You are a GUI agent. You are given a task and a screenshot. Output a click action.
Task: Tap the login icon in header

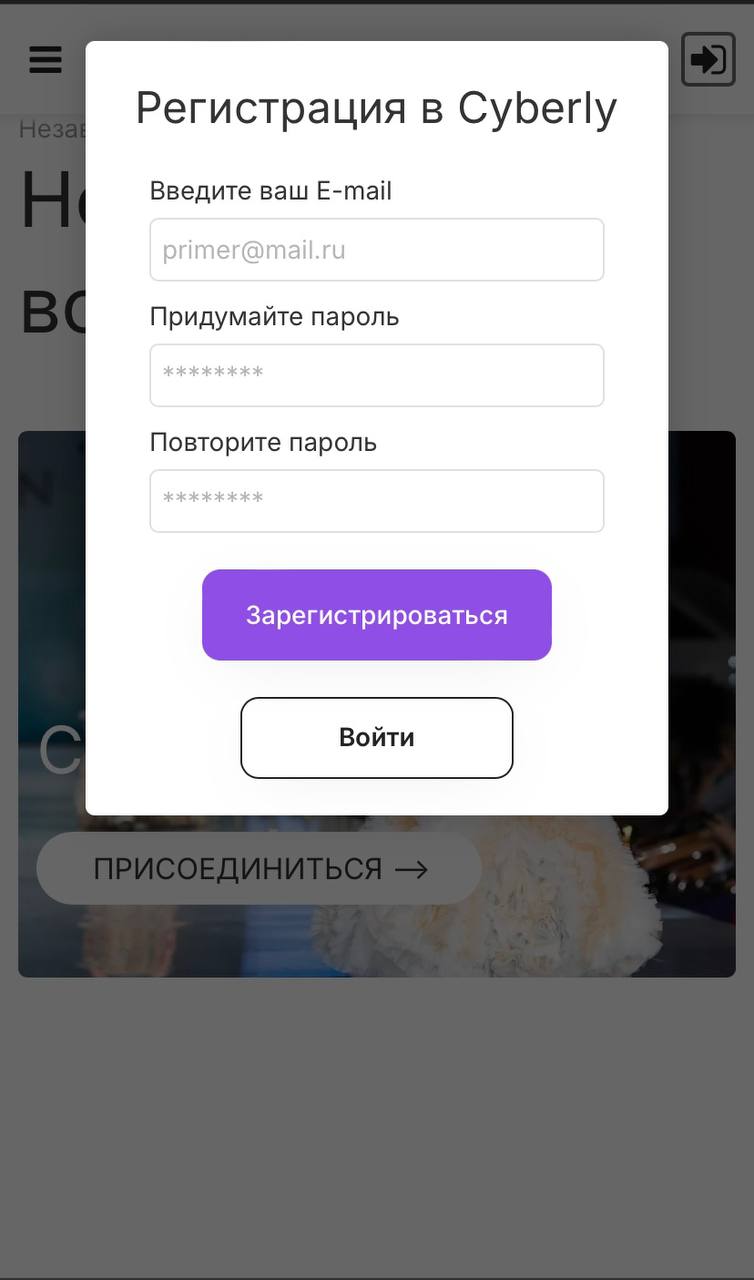click(708, 60)
